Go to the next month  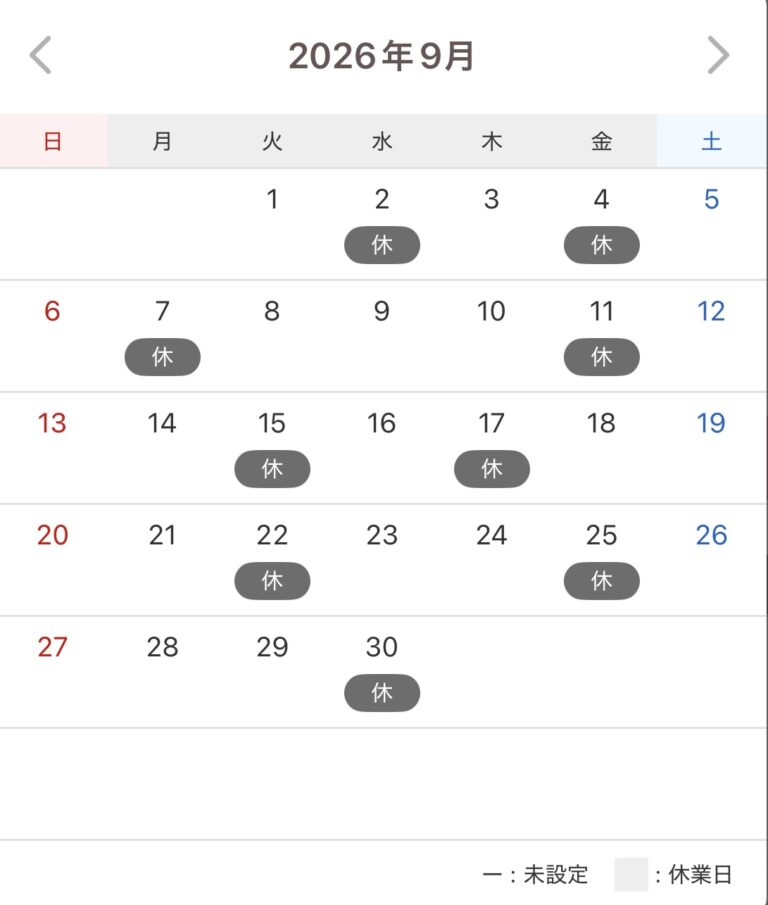718,55
